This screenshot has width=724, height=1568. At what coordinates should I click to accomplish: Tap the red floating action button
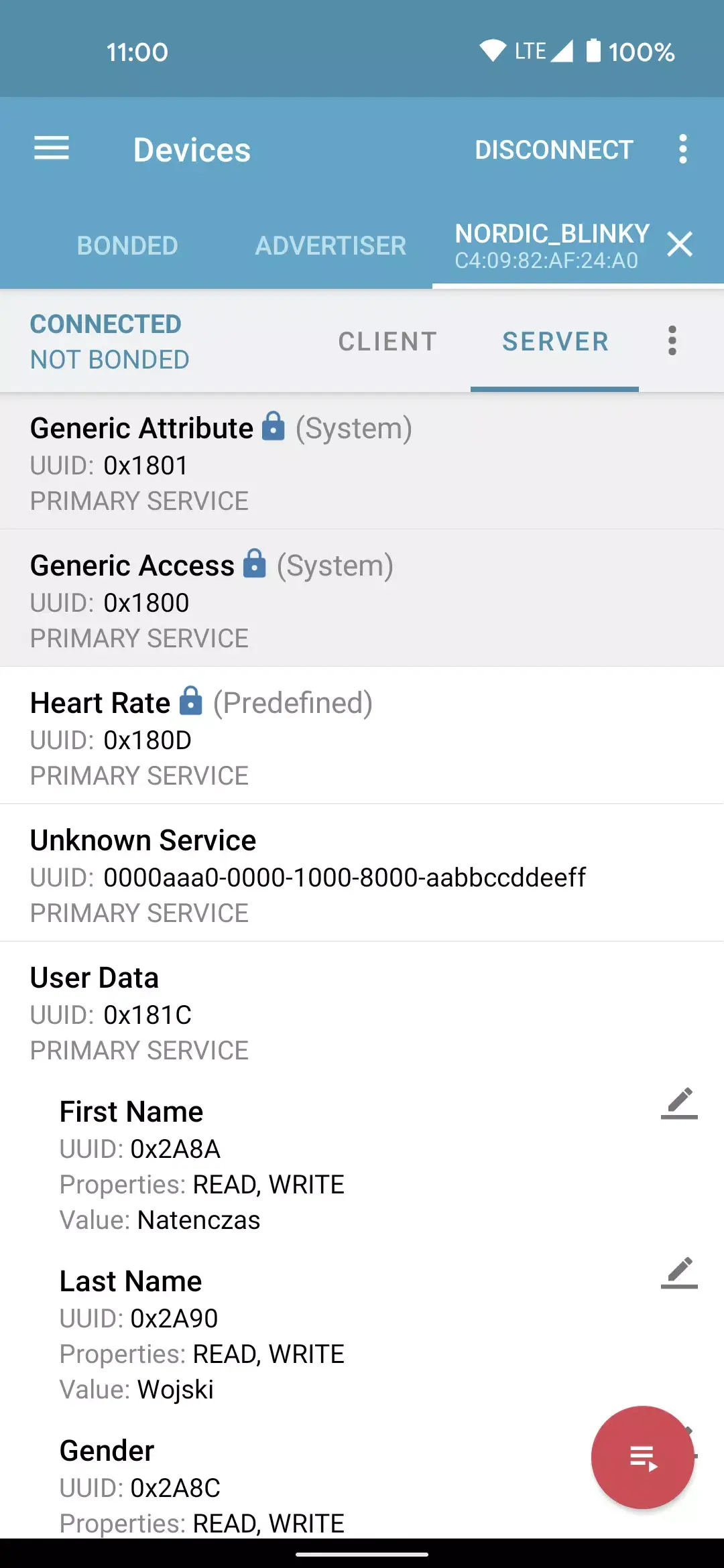click(x=642, y=1459)
